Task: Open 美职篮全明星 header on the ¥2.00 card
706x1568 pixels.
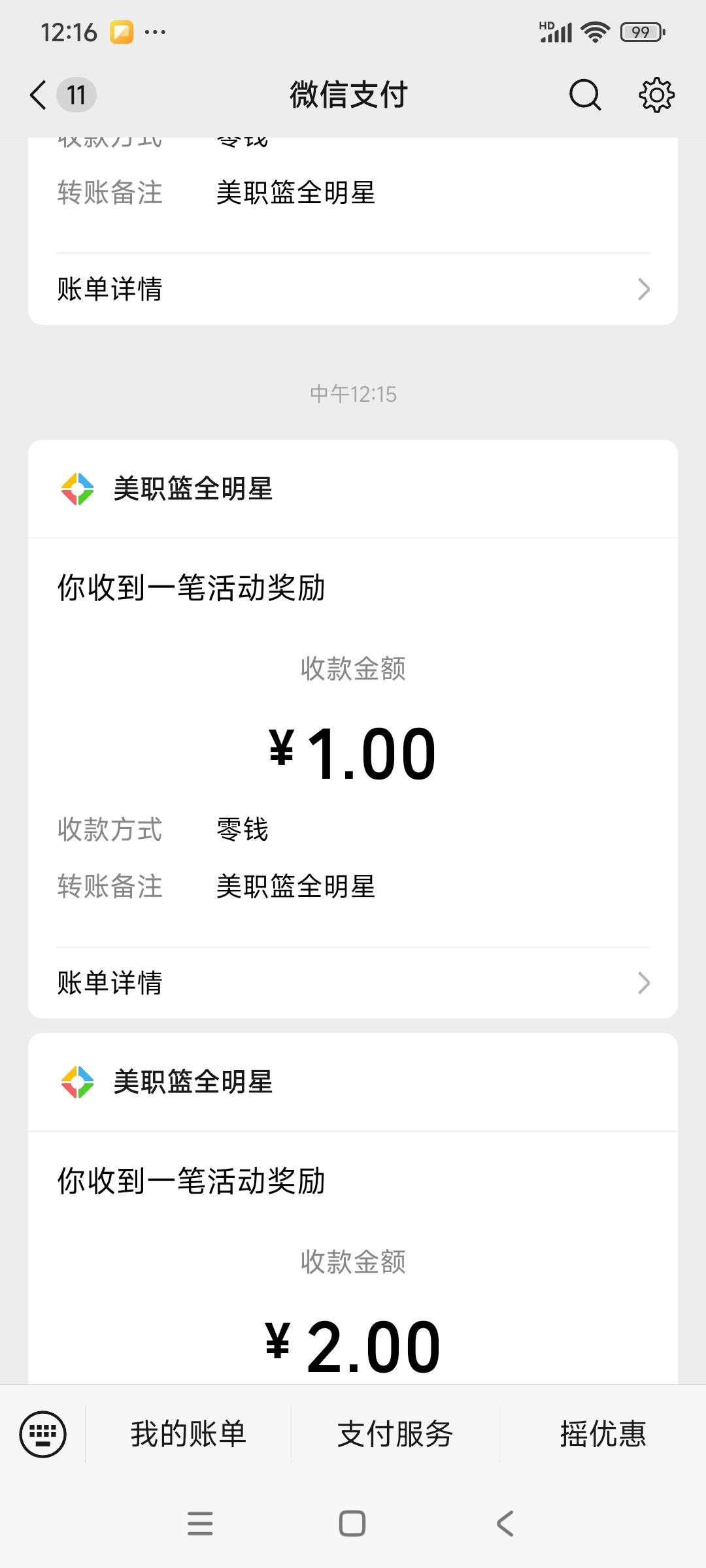Action: coord(193,1083)
